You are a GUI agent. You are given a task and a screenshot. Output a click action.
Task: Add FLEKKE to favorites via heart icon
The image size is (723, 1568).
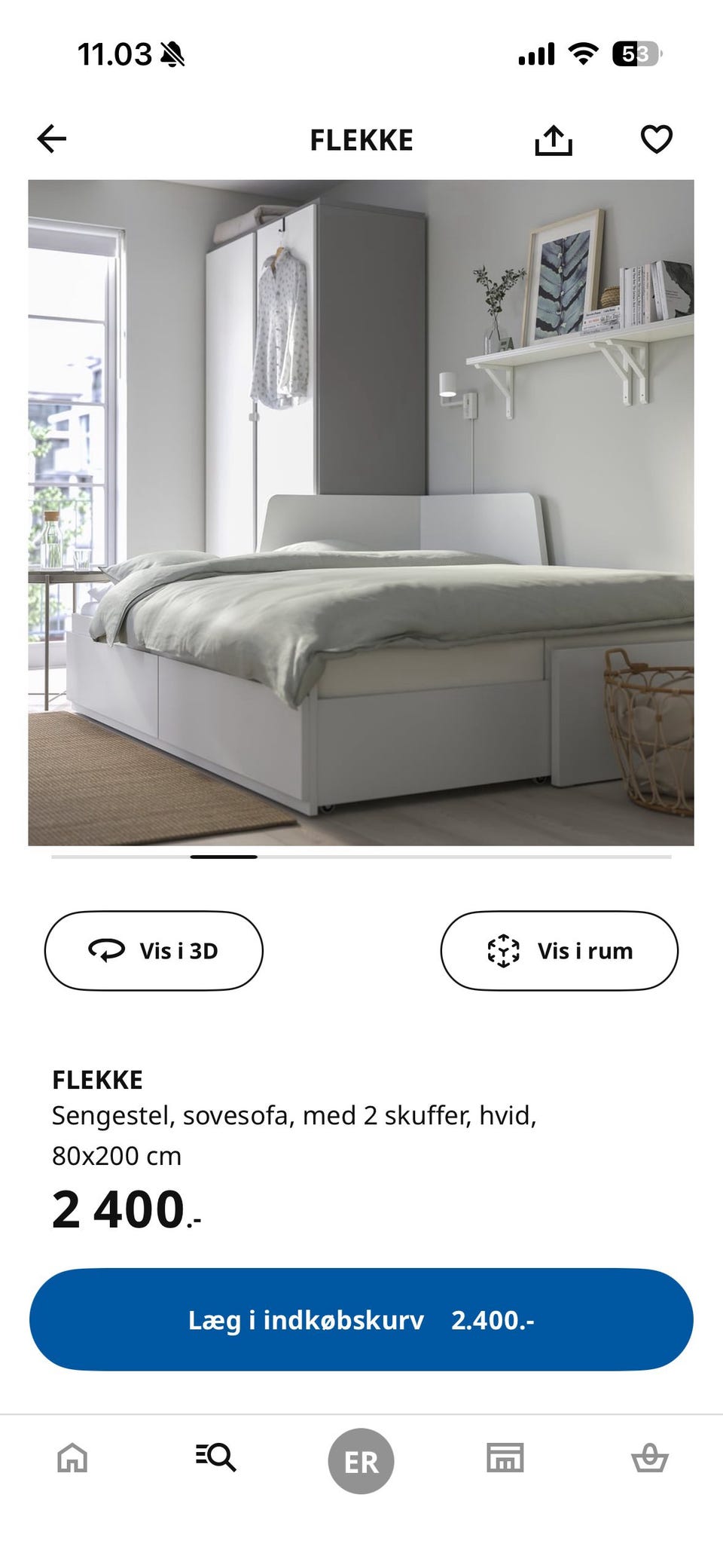[656, 139]
